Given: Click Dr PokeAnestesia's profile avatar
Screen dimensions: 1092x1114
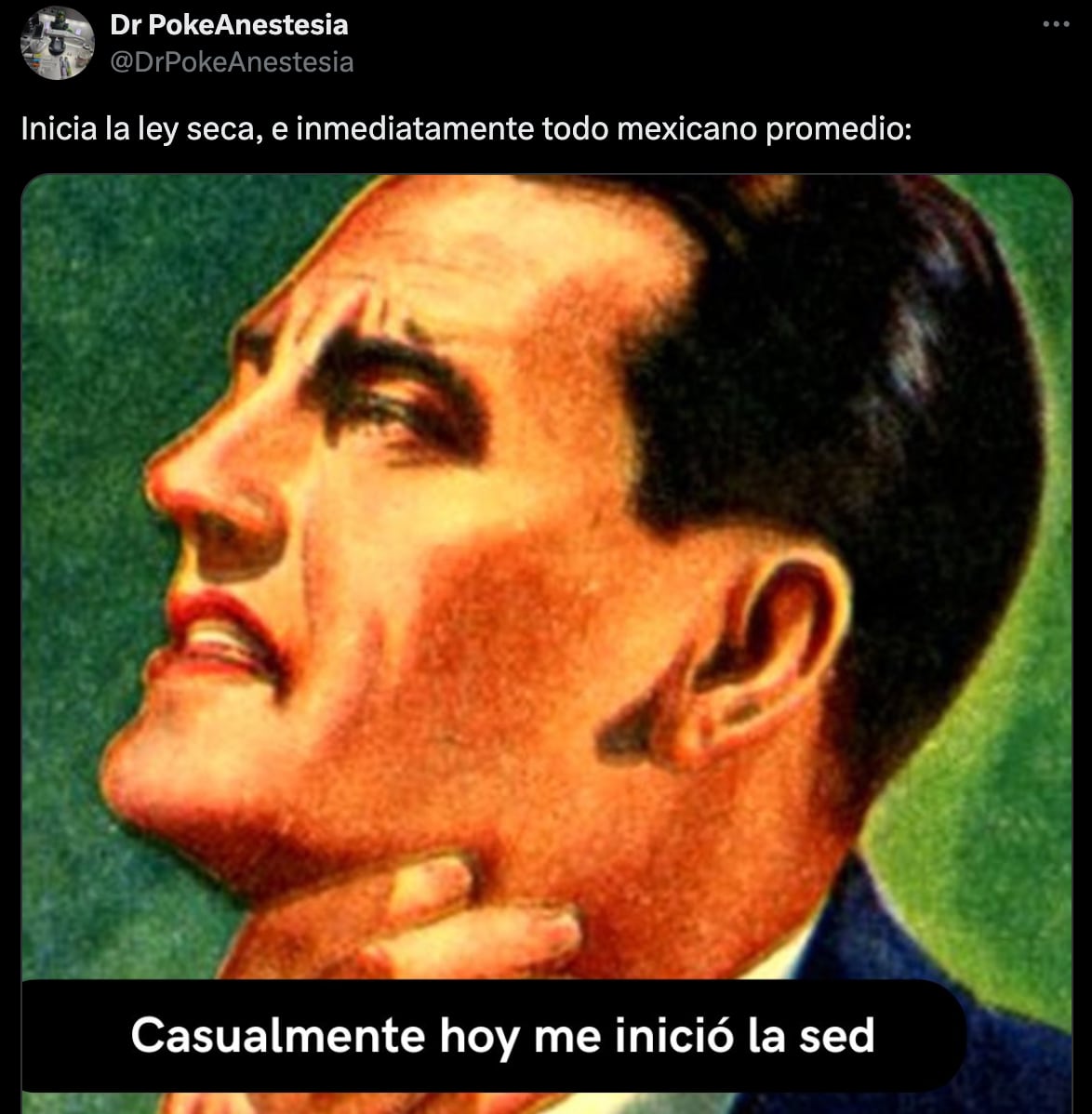Looking at the screenshot, I should click(x=60, y=41).
